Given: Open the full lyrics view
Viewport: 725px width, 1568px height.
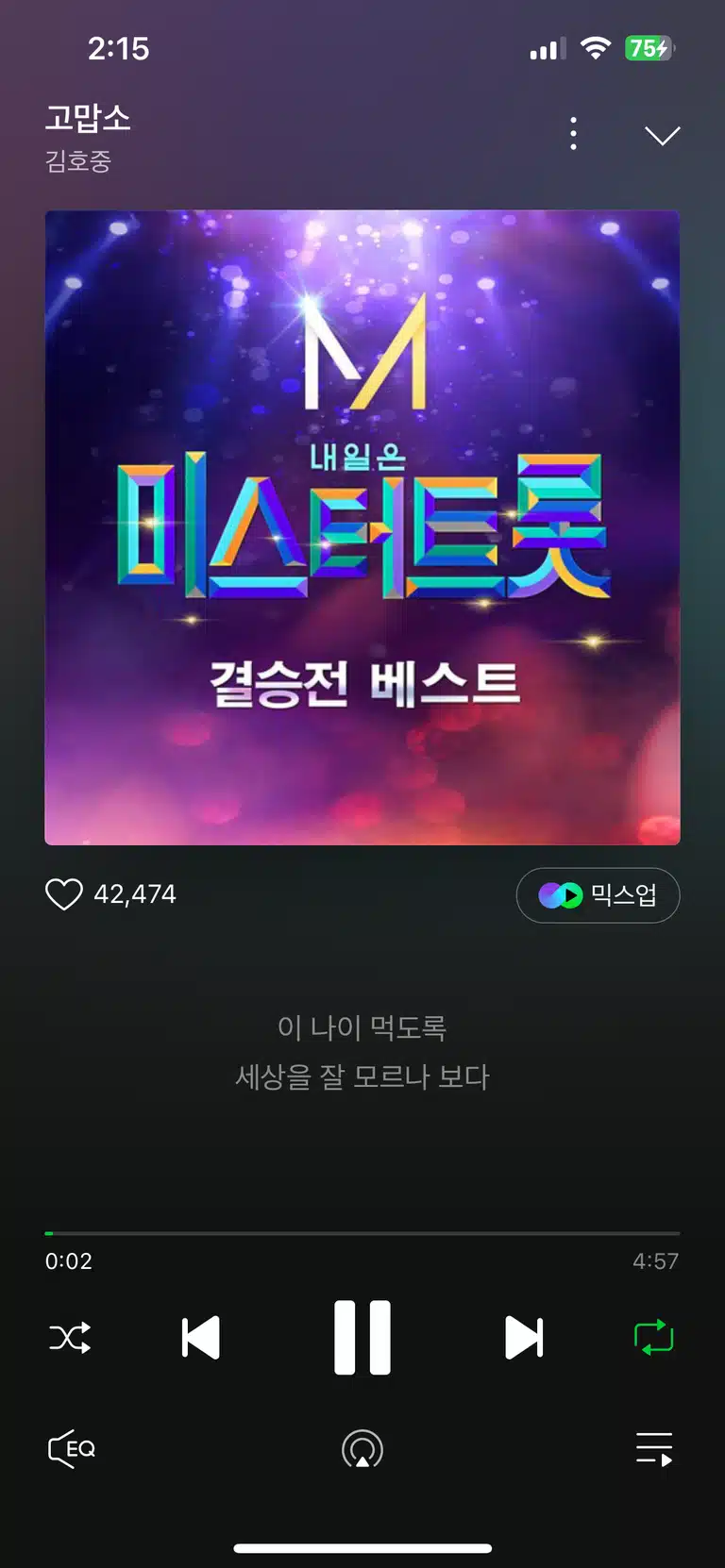Looking at the screenshot, I should click(x=362, y=1052).
